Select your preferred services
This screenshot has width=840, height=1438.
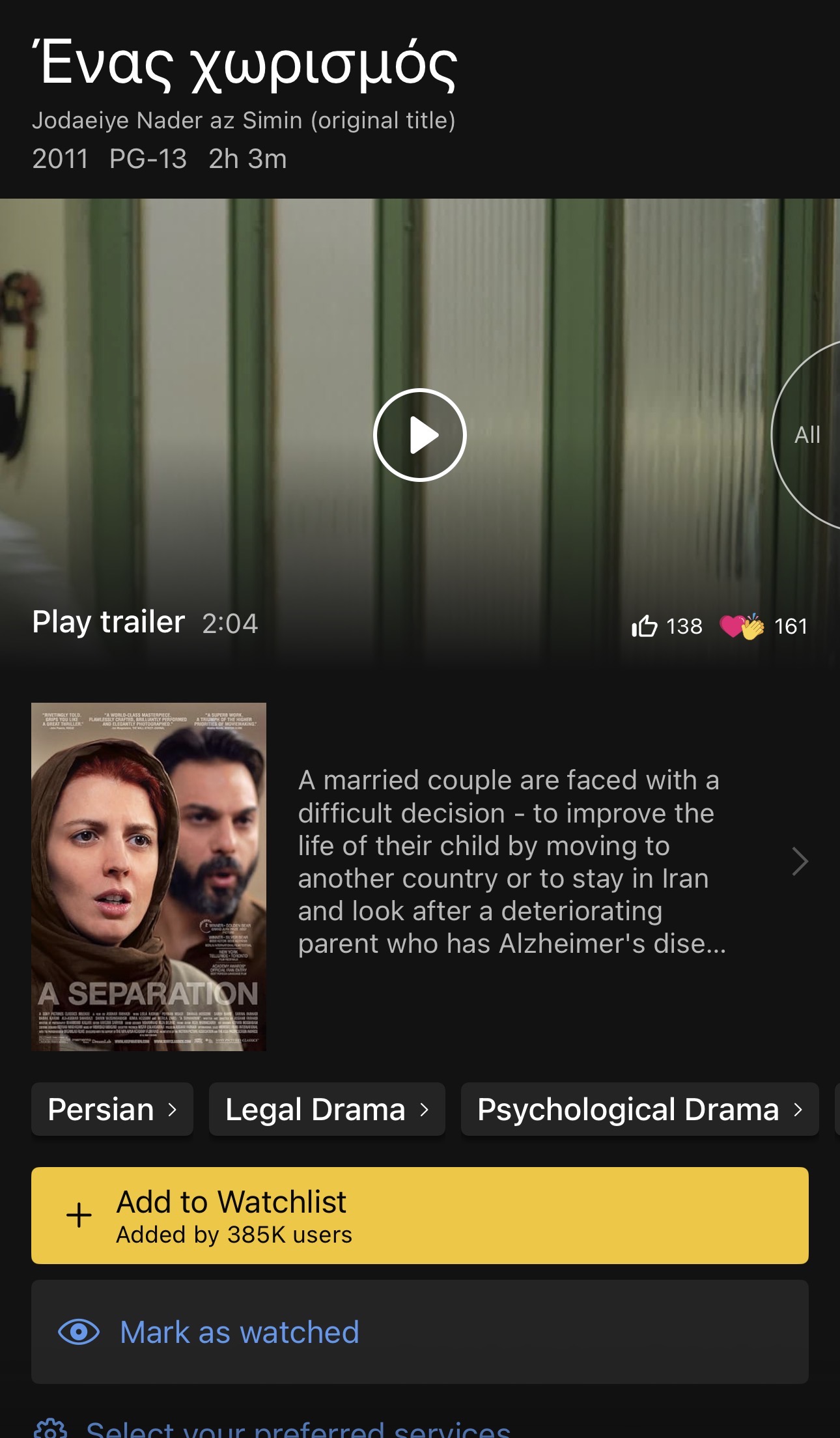coord(298,1428)
